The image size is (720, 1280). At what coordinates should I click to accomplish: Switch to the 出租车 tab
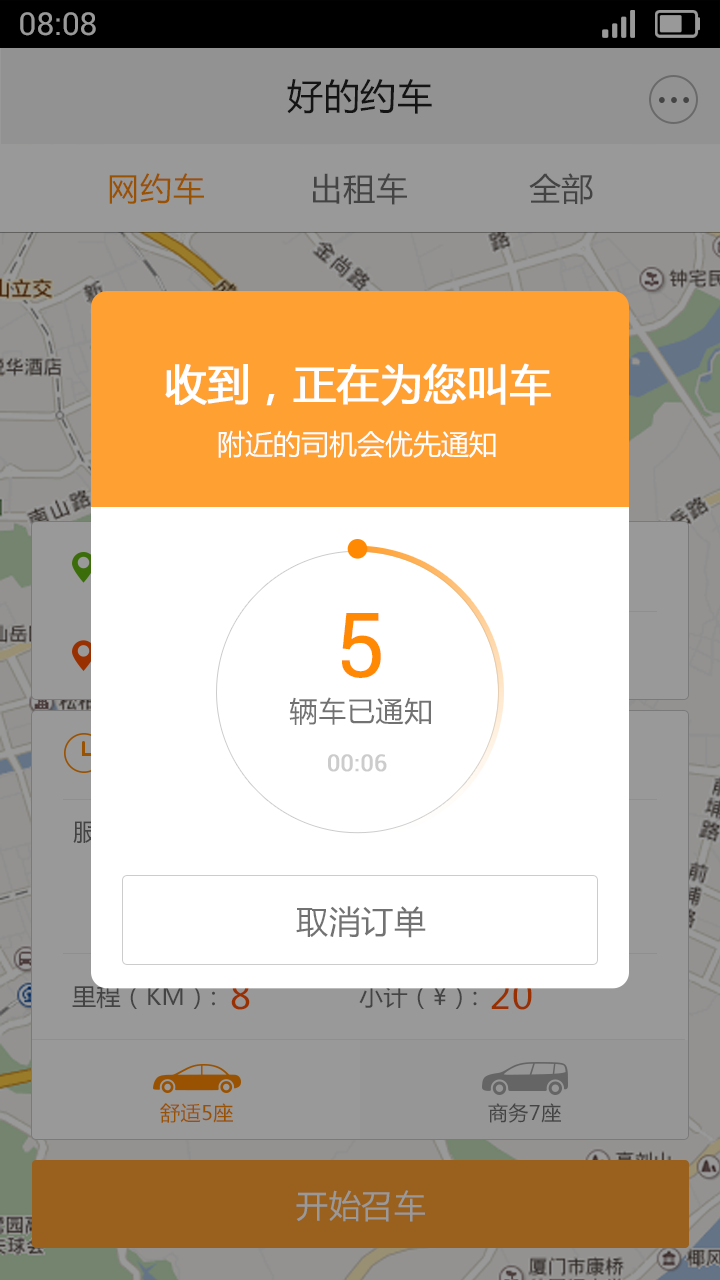coord(360,189)
